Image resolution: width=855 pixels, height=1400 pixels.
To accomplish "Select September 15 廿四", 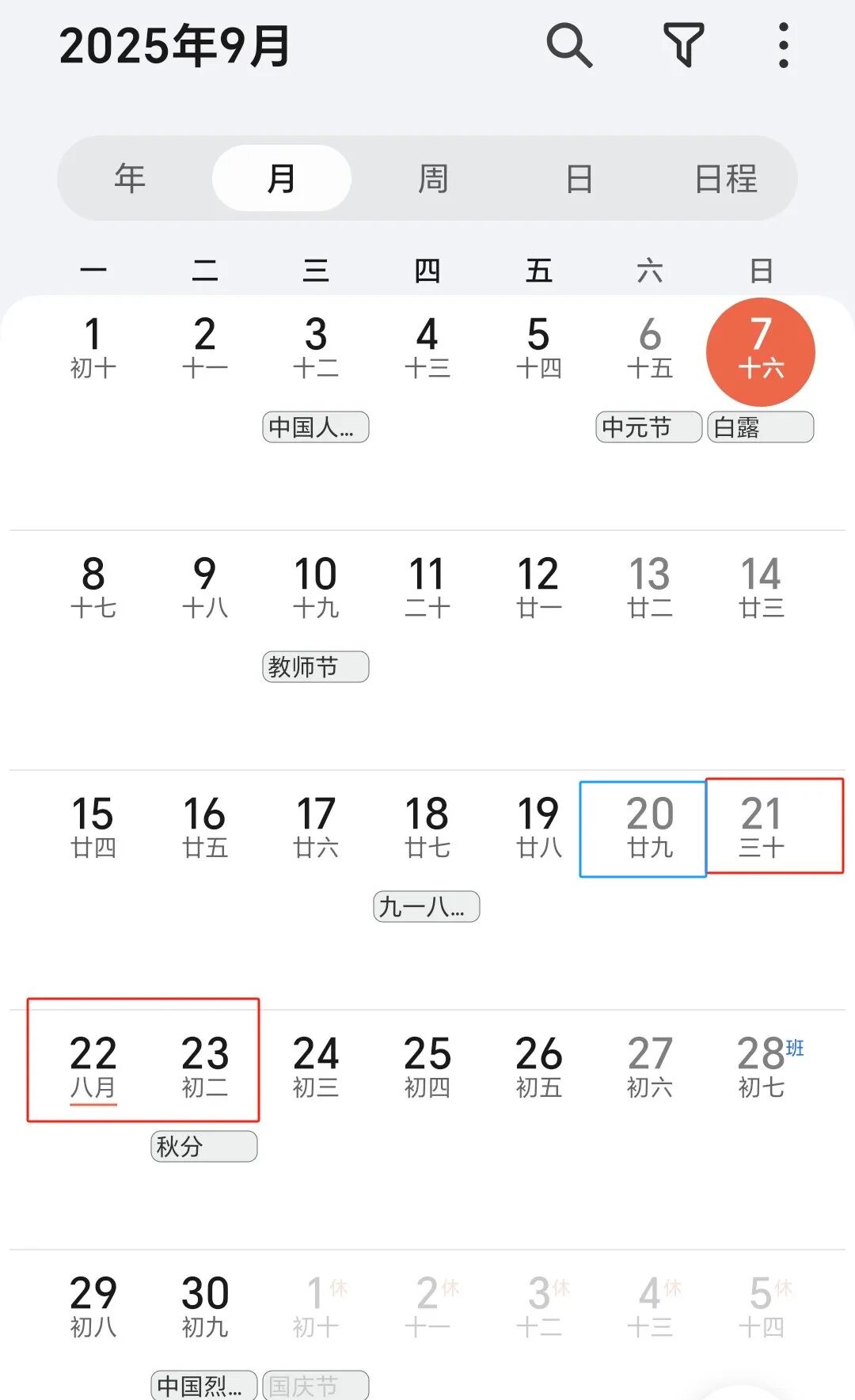I will click(x=93, y=829).
